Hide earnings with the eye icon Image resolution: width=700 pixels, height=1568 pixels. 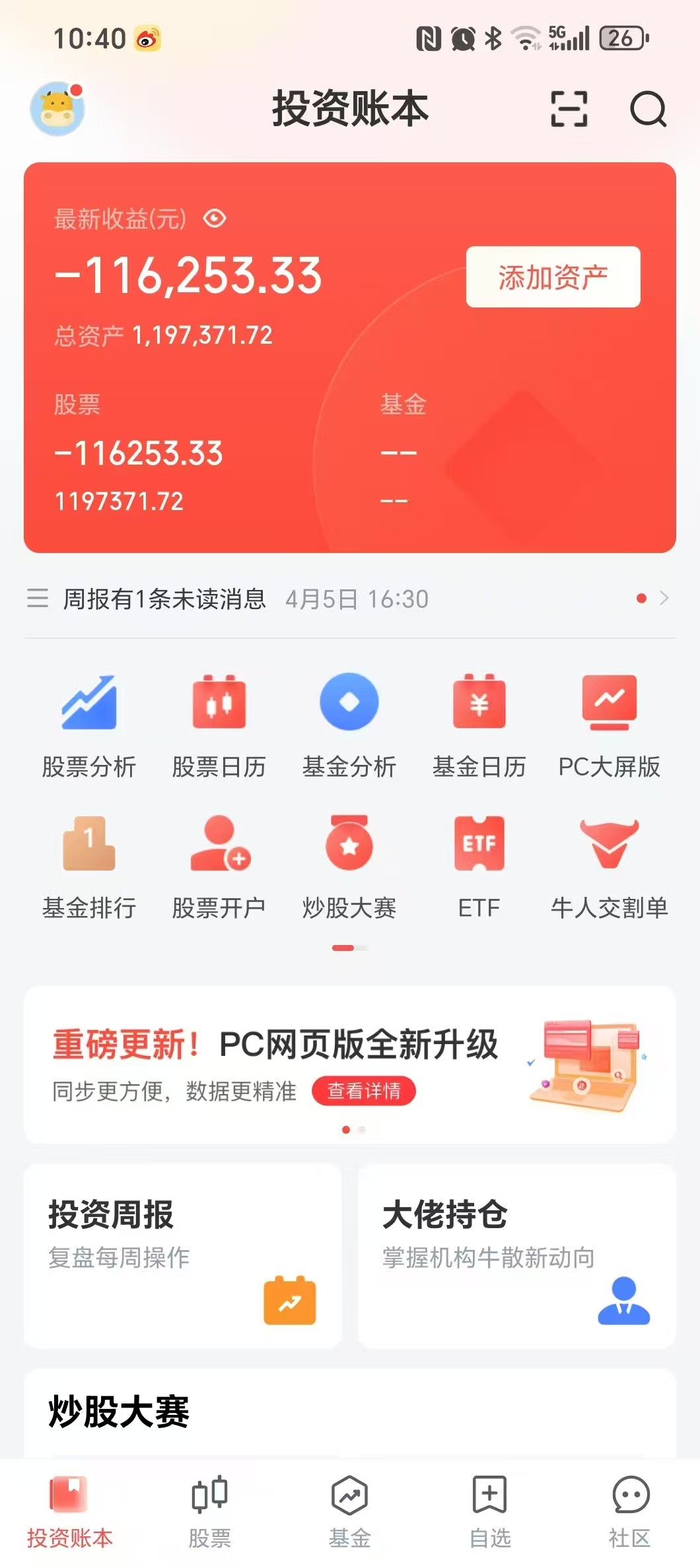tap(215, 218)
